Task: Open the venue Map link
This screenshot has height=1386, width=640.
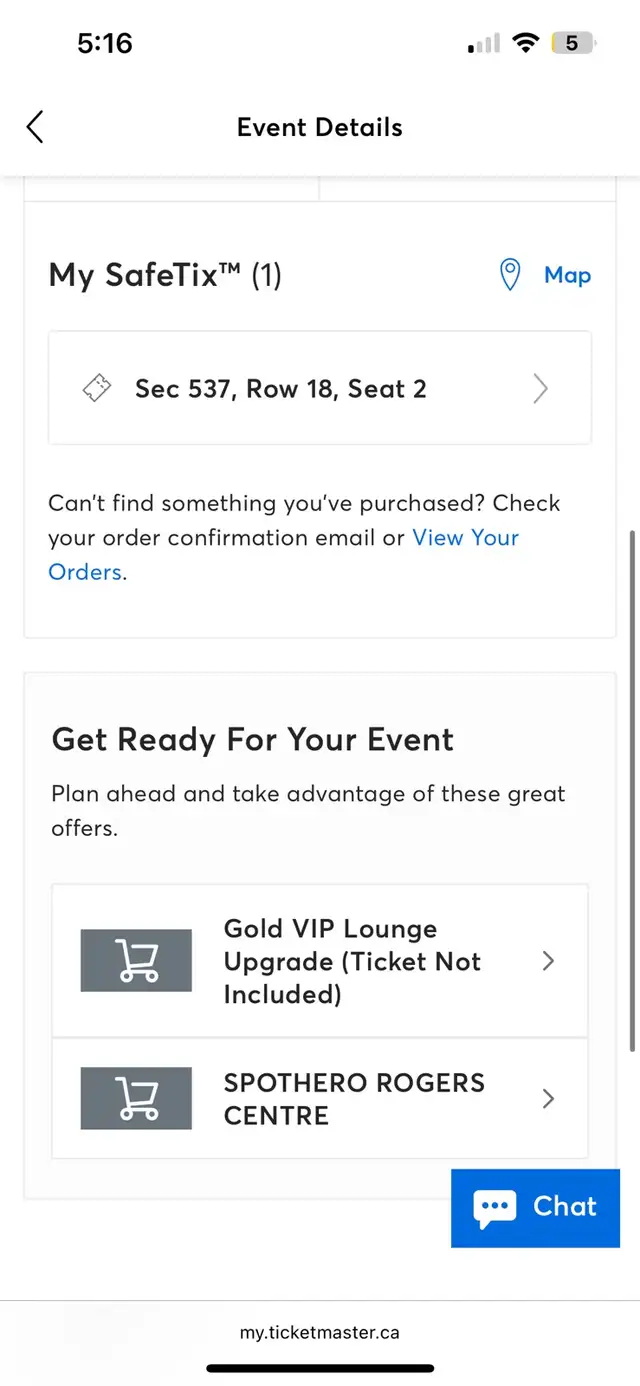Action: [545, 275]
